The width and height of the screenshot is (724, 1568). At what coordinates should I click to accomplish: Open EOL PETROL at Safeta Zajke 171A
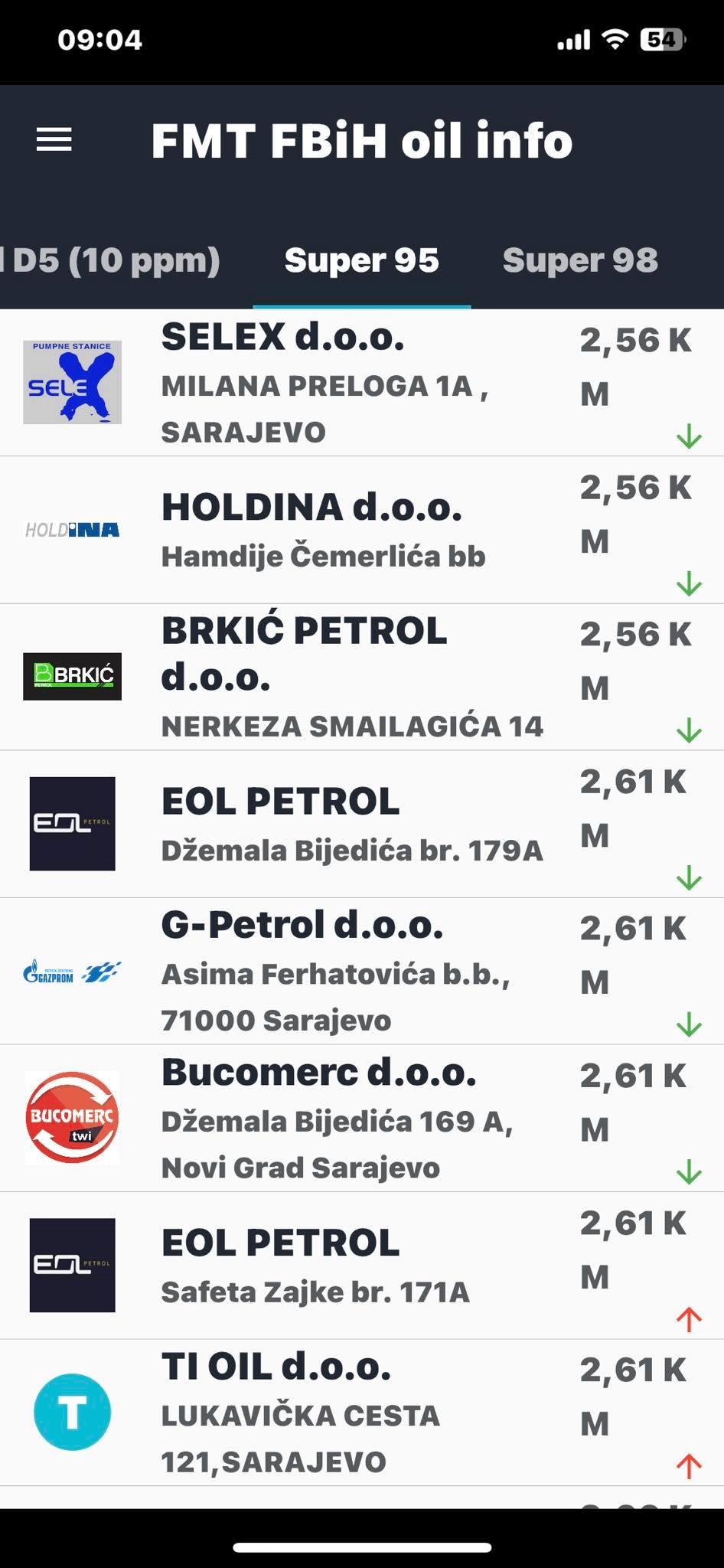click(x=362, y=1265)
